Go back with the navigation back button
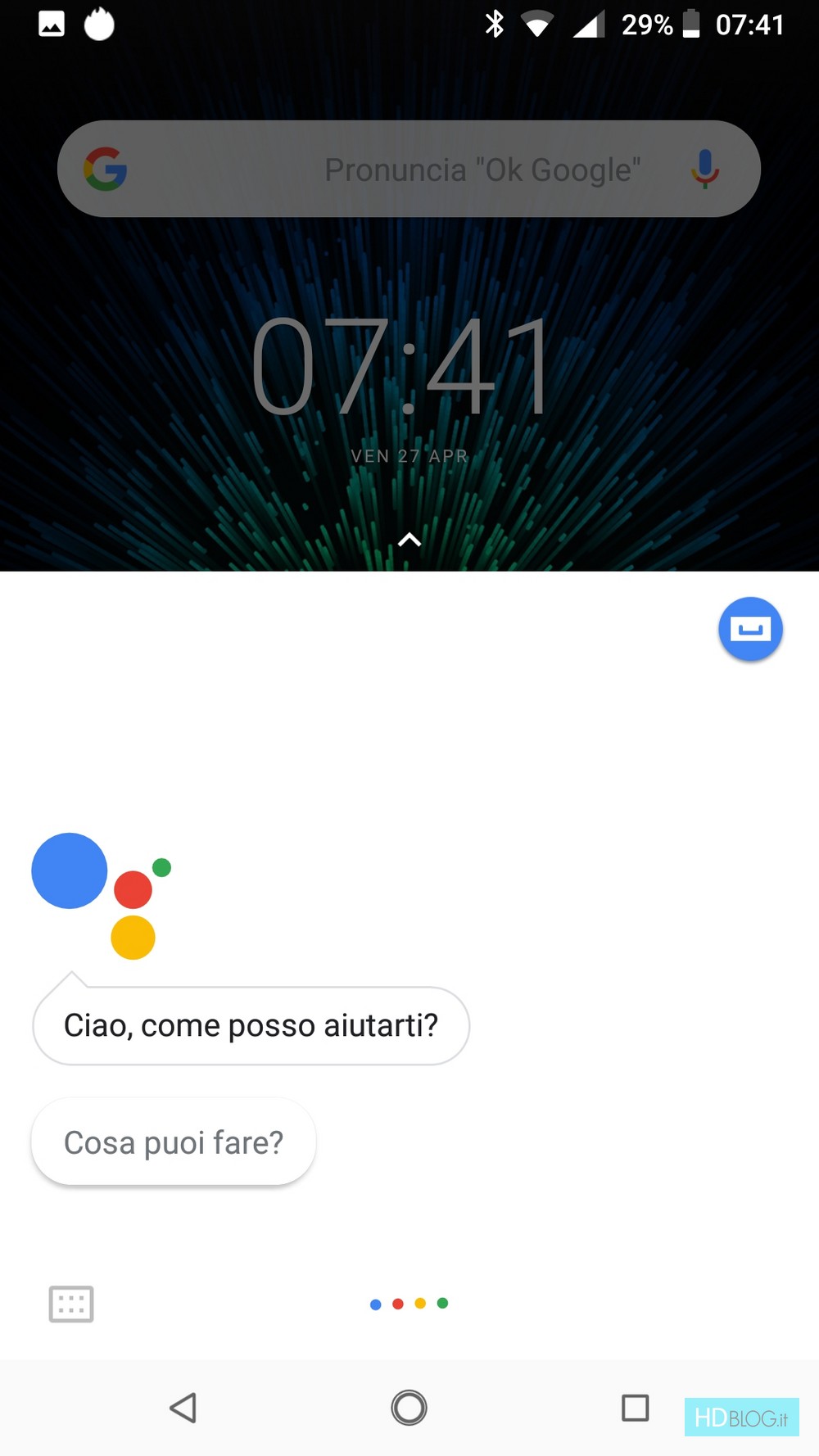The image size is (819, 1456). (x=183, y=1408)
